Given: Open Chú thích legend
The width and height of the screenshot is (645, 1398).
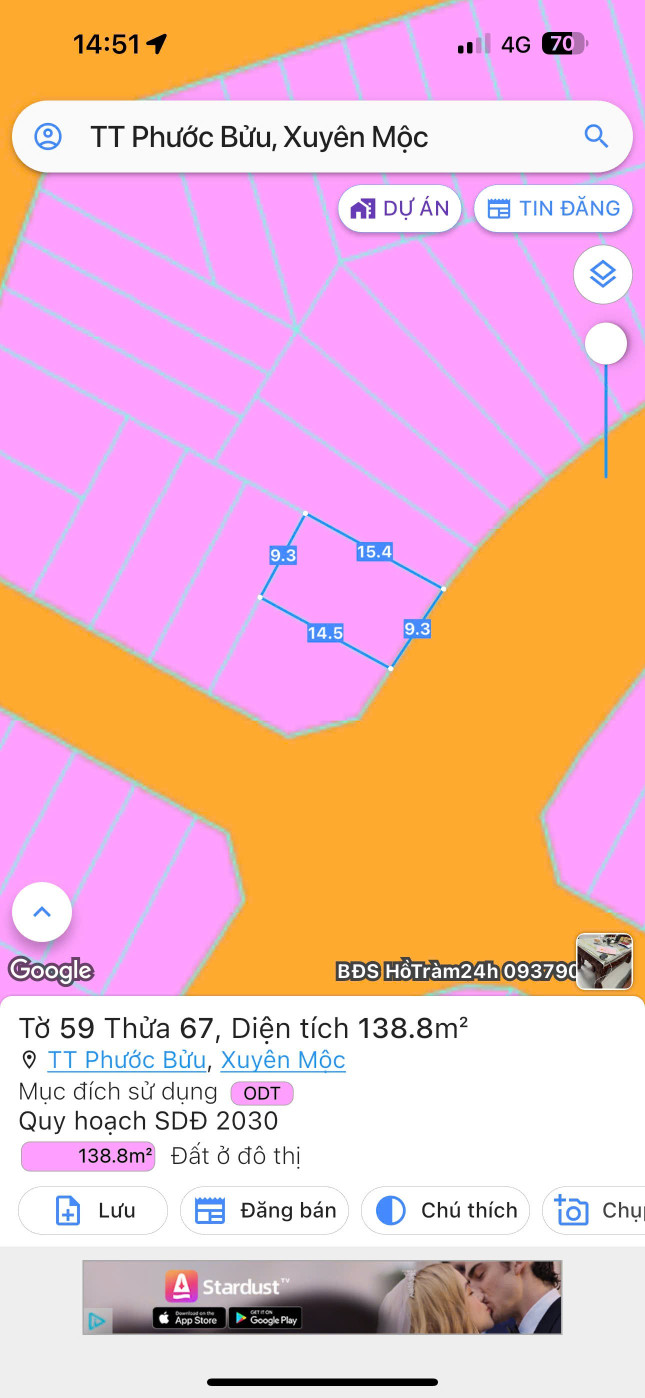Looking at the screenshot, I should 445,1211.
